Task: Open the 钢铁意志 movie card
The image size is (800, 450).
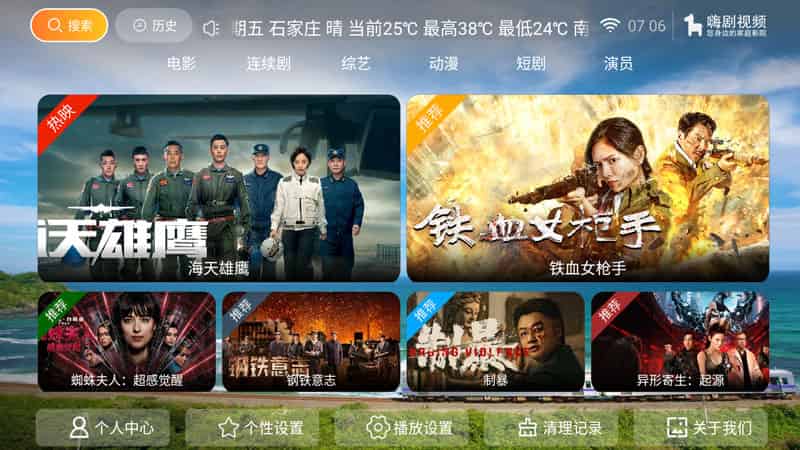Action: (x=310, y=341)
